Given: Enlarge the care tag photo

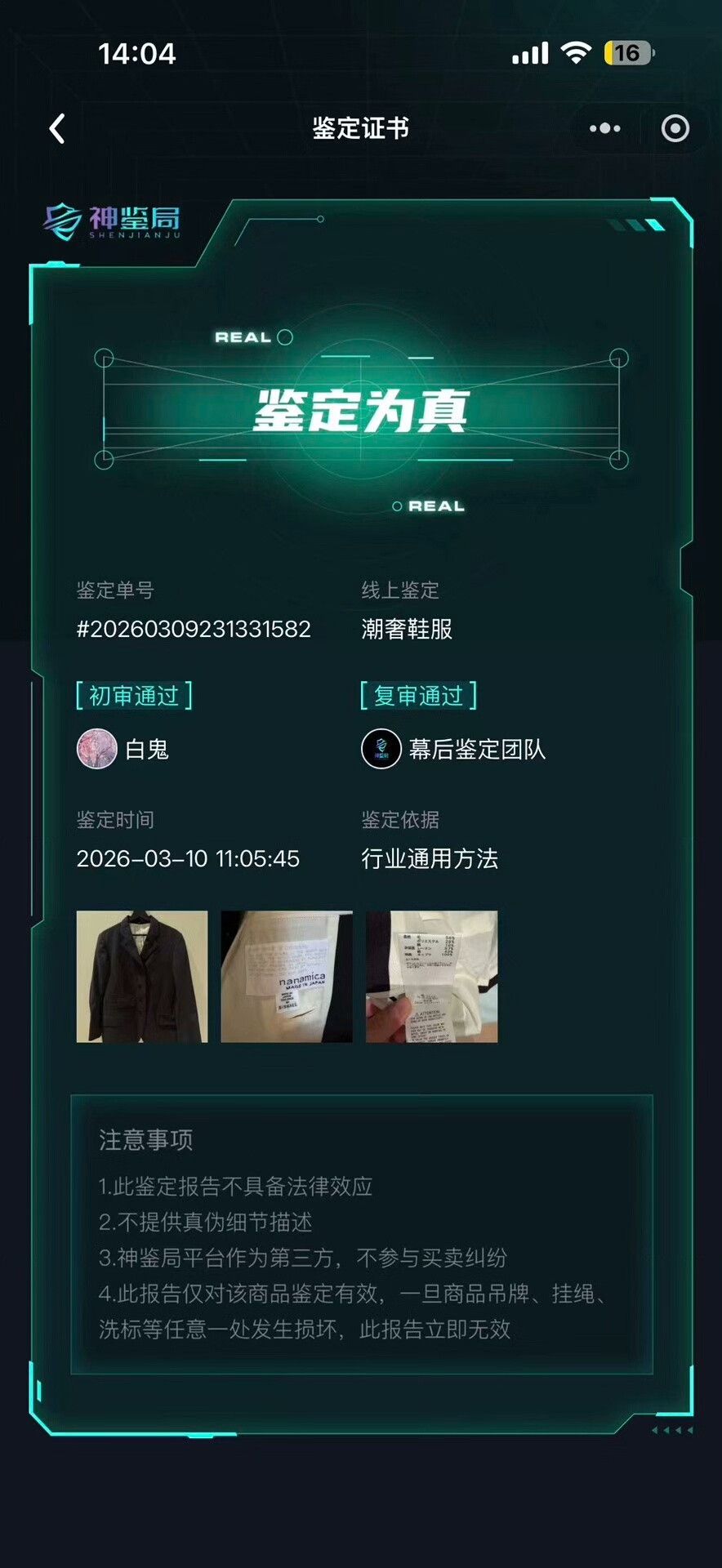Looking at the screenshot, I should point(431,977).
